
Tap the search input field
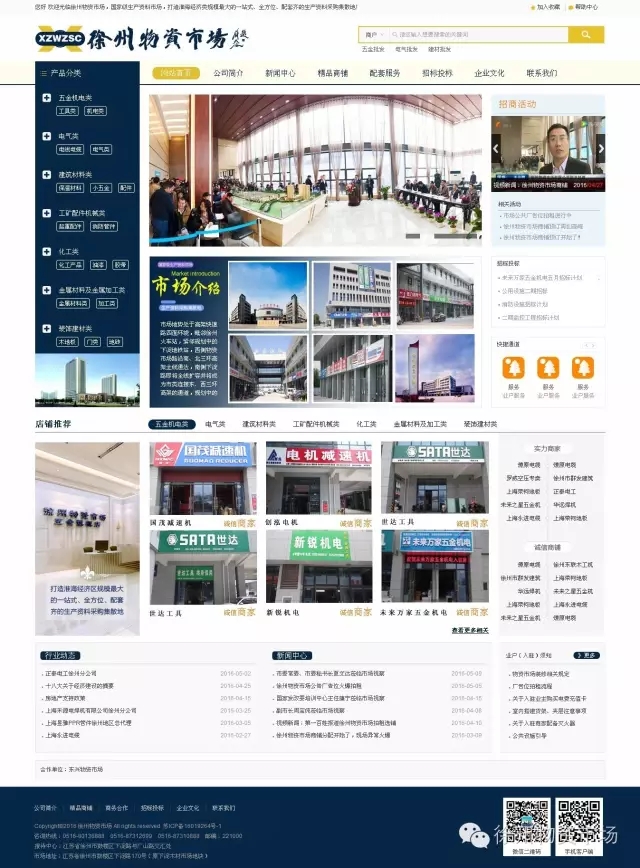tap(480, 35)
